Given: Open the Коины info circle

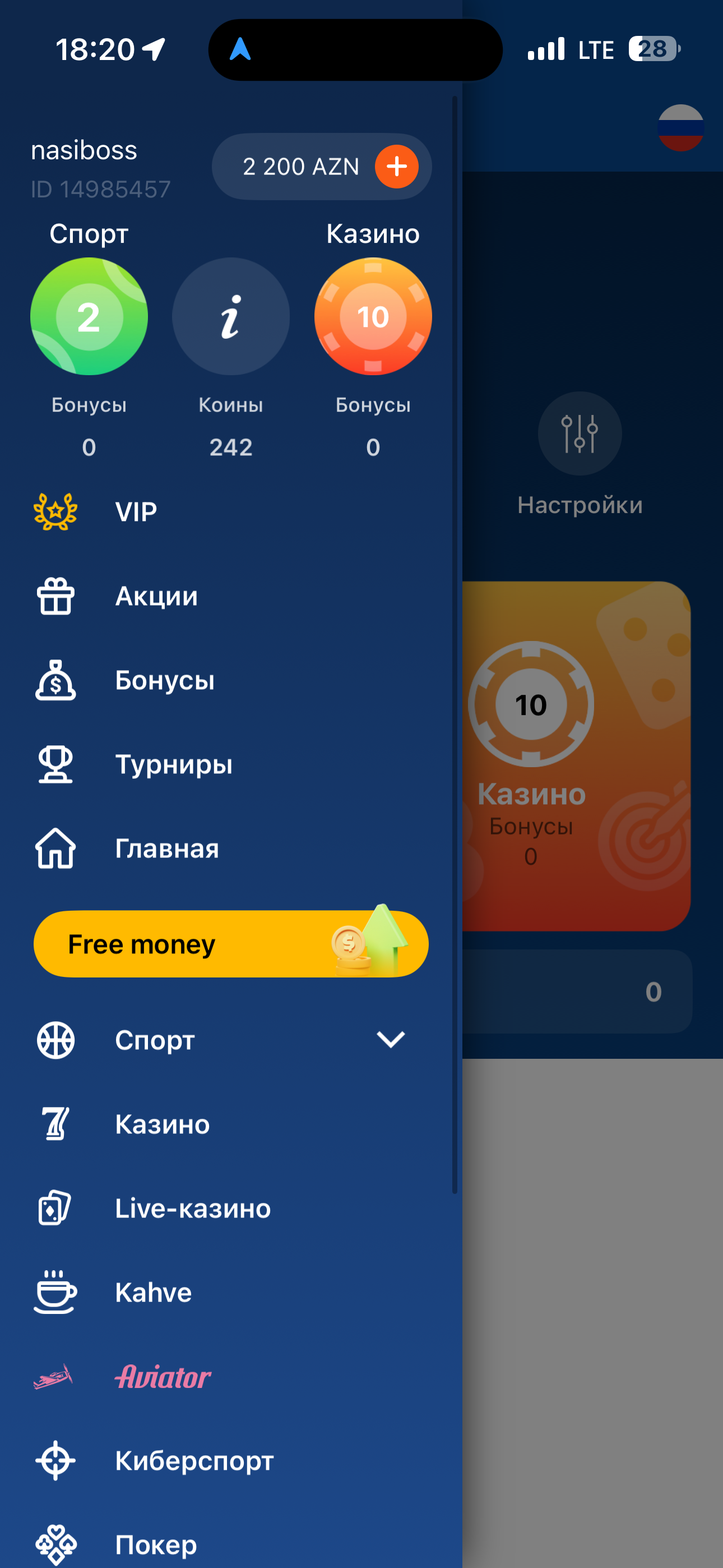Looking at the screenshot, I should click(231, 316).
